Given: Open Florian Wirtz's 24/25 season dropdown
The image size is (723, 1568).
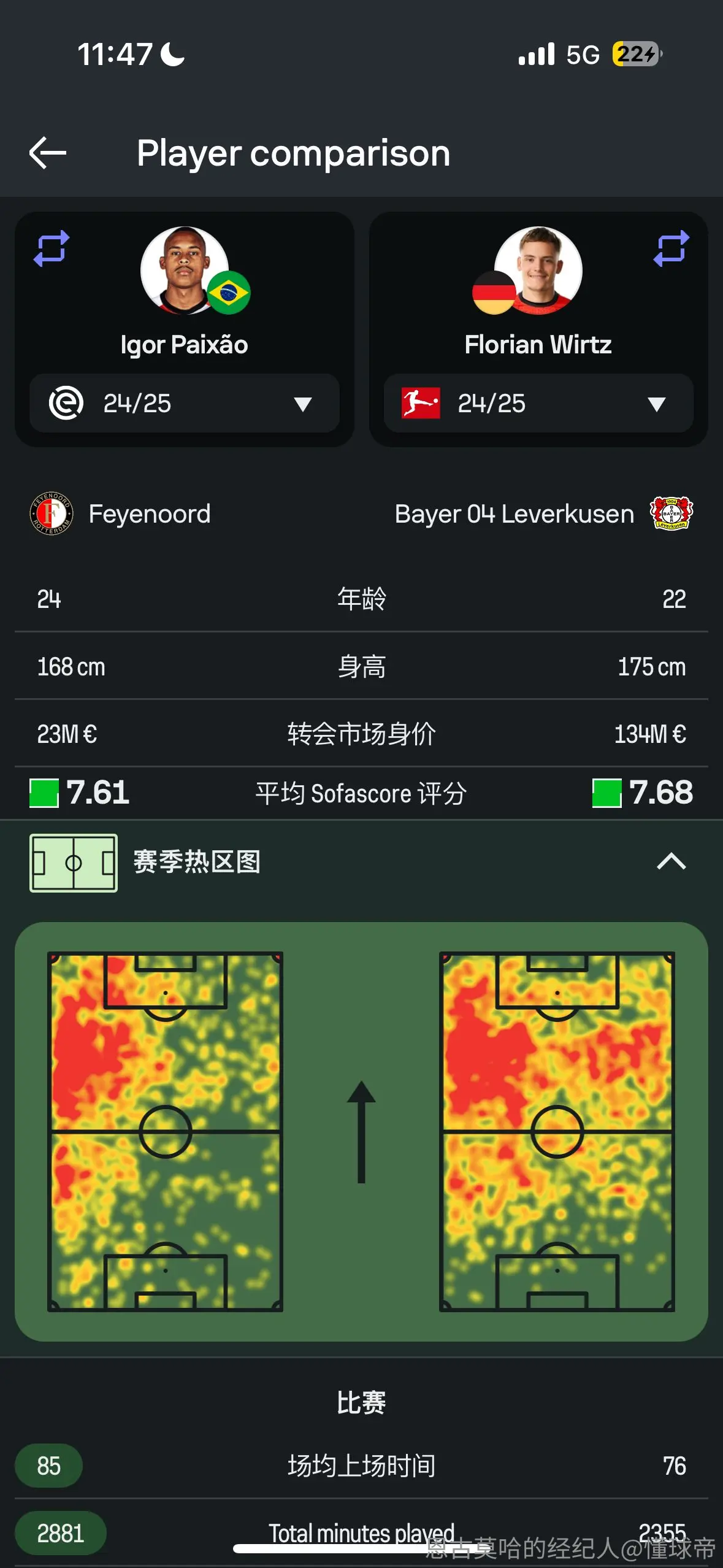Looking at the screenshot, I should pos(538,403).
